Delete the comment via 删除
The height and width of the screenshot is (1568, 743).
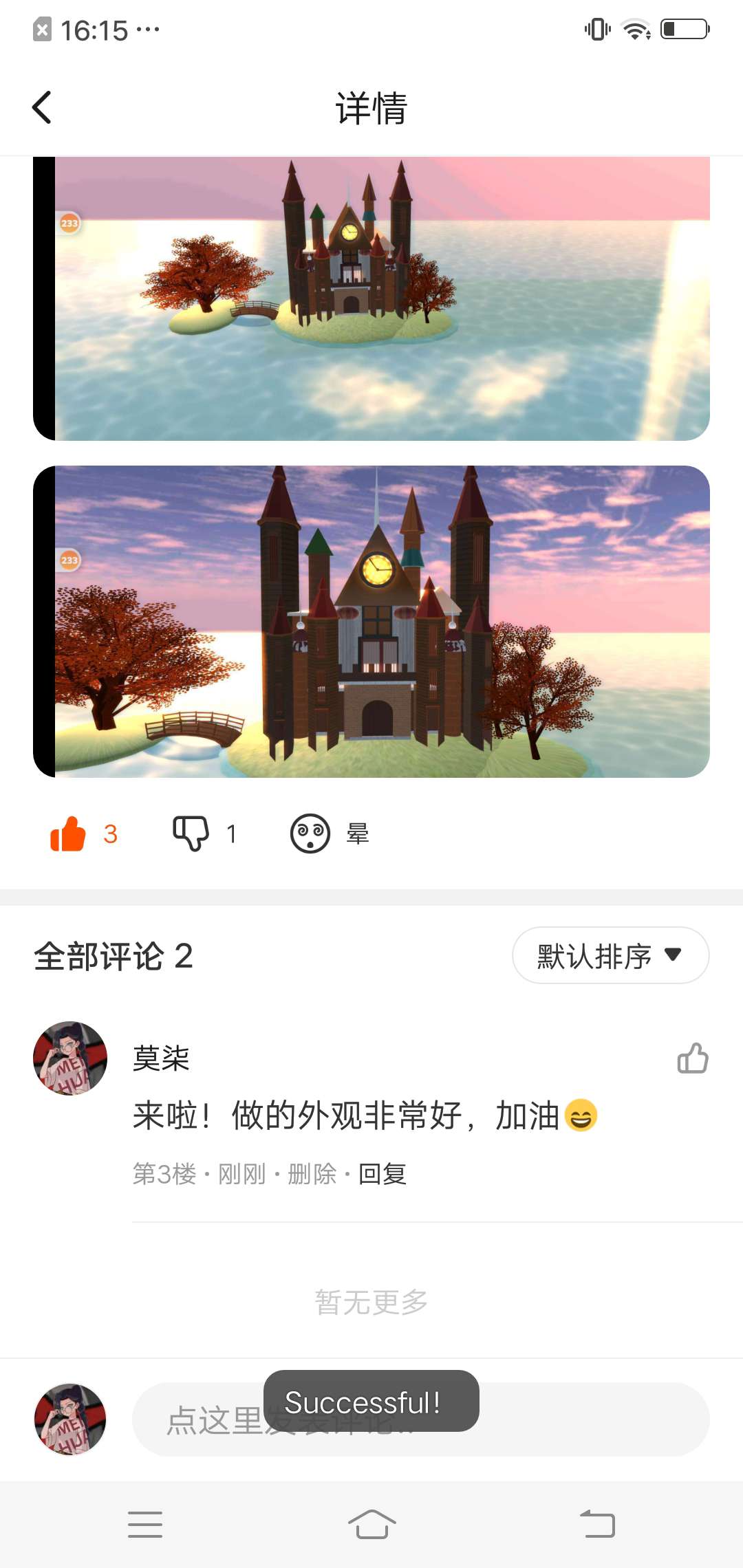[312, 1174]
